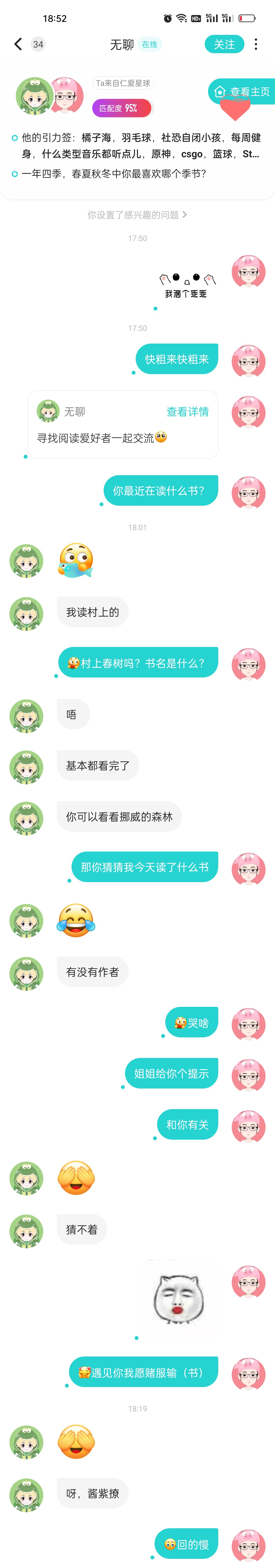Image resolution: width=275 pixels, height=1568 pixels.
Task: Open the three-dot overflow menu
Action: 256,45
